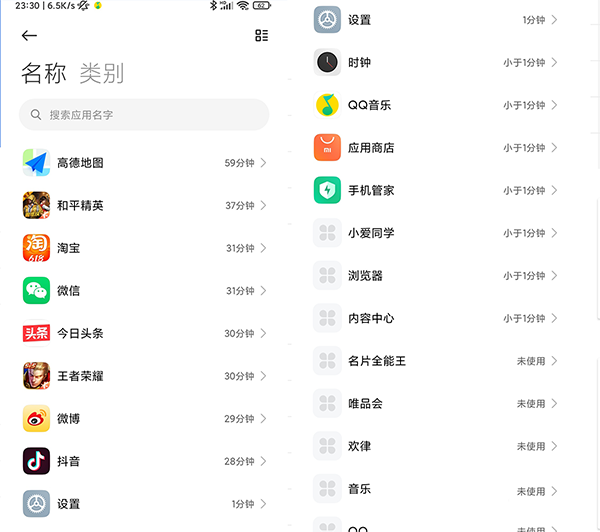
Task: Open 高德地图 usage details
Action: [x=145, y=163]
